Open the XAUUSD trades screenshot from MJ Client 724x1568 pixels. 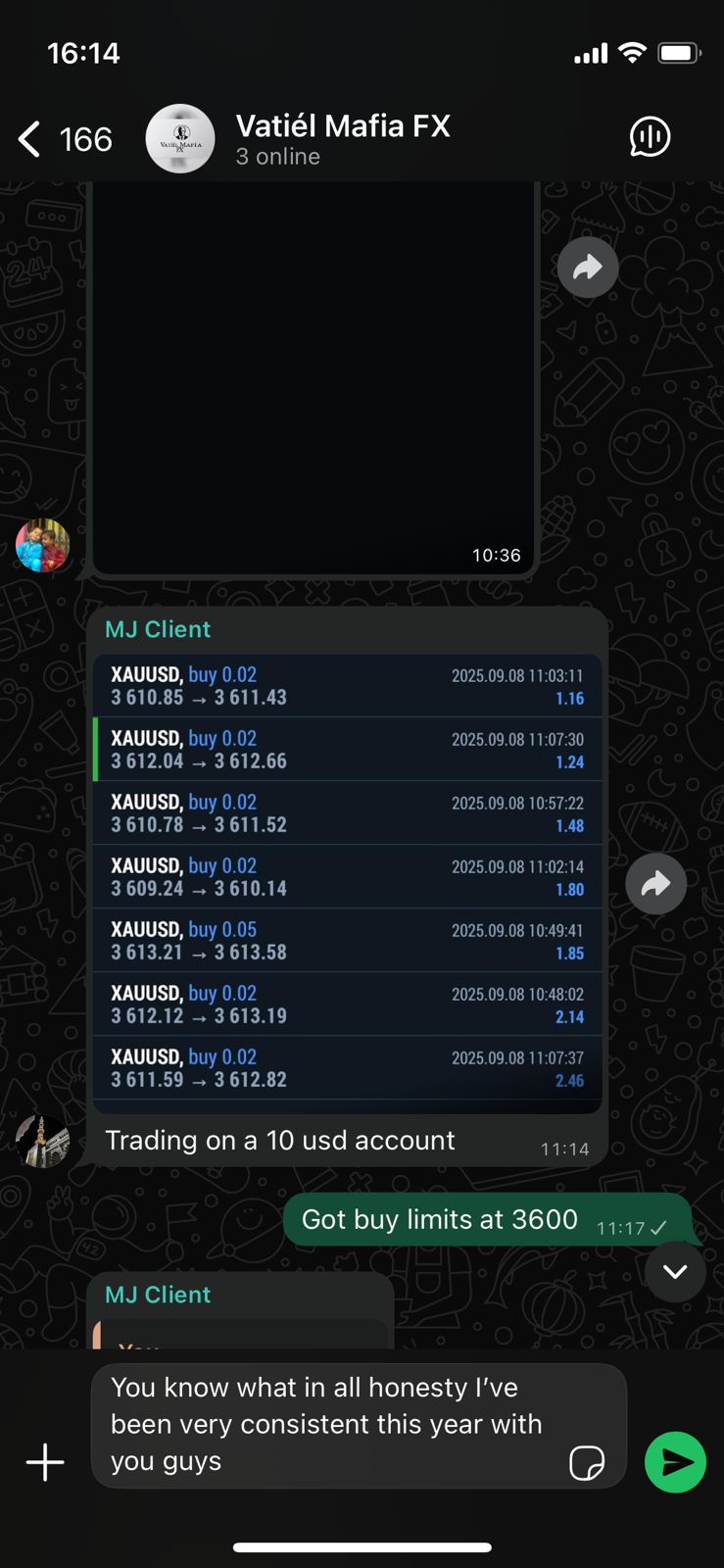tap(347, 880)
